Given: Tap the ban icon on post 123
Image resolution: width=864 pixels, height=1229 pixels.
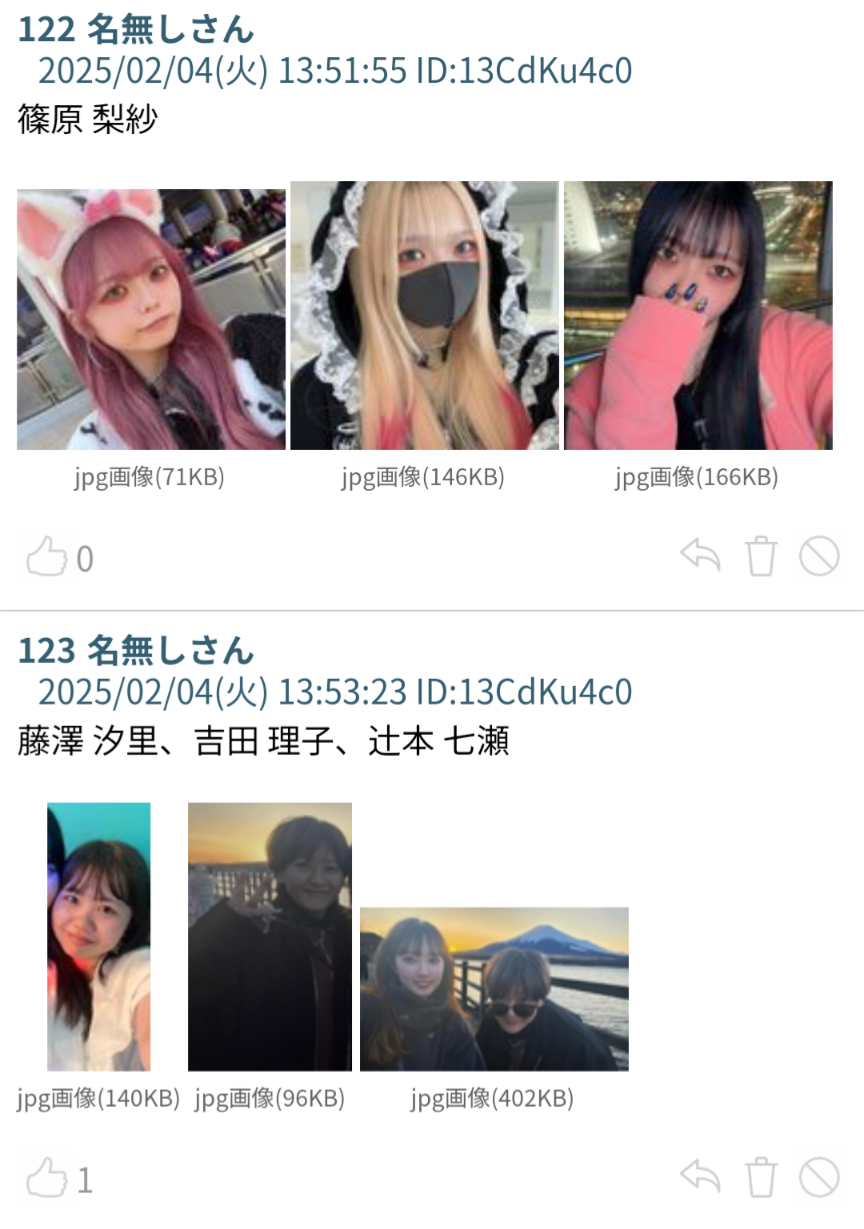Looking at the screenshot, I should coord(819,1178).
